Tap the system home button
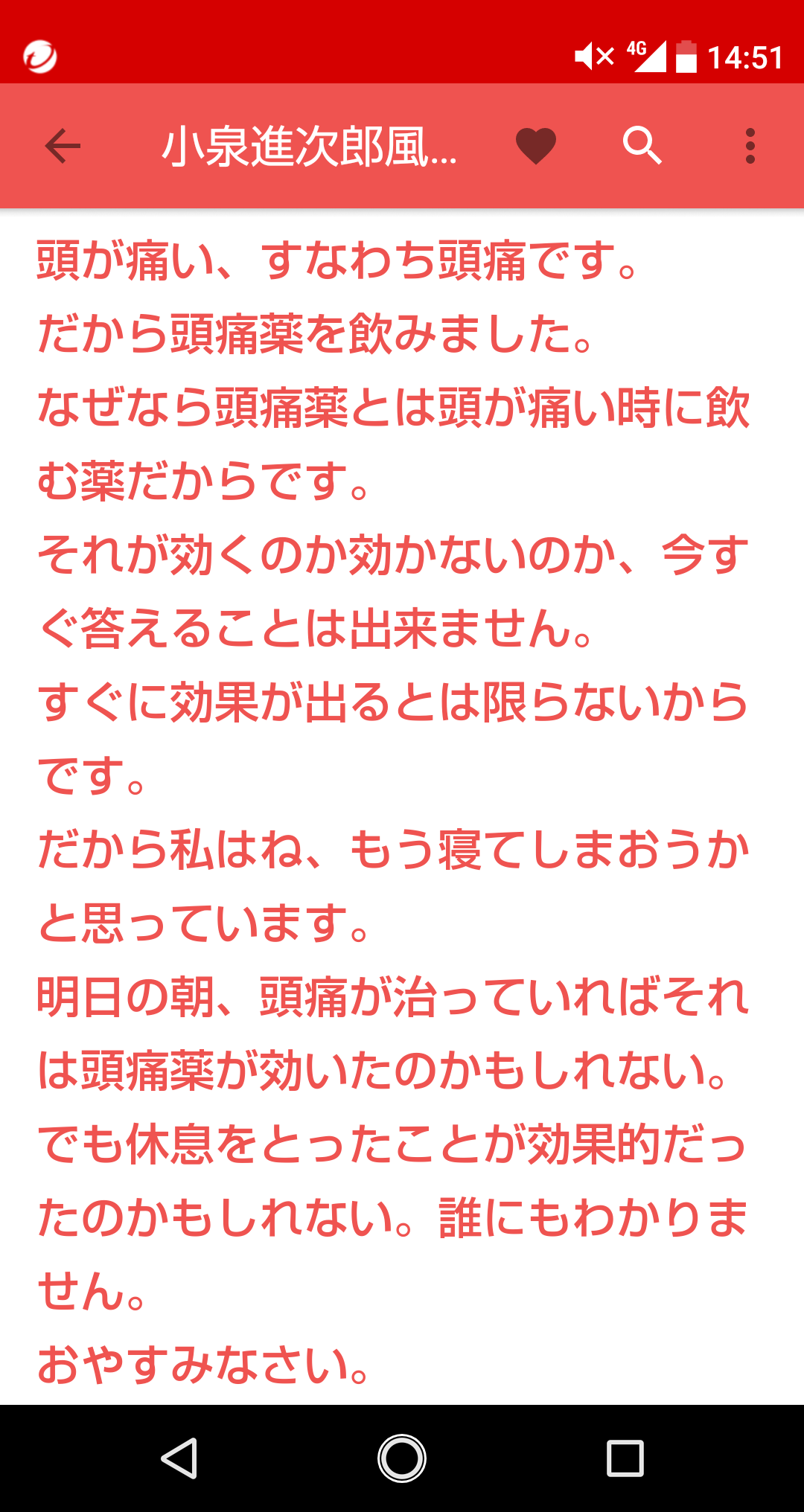 (402, 1458)
